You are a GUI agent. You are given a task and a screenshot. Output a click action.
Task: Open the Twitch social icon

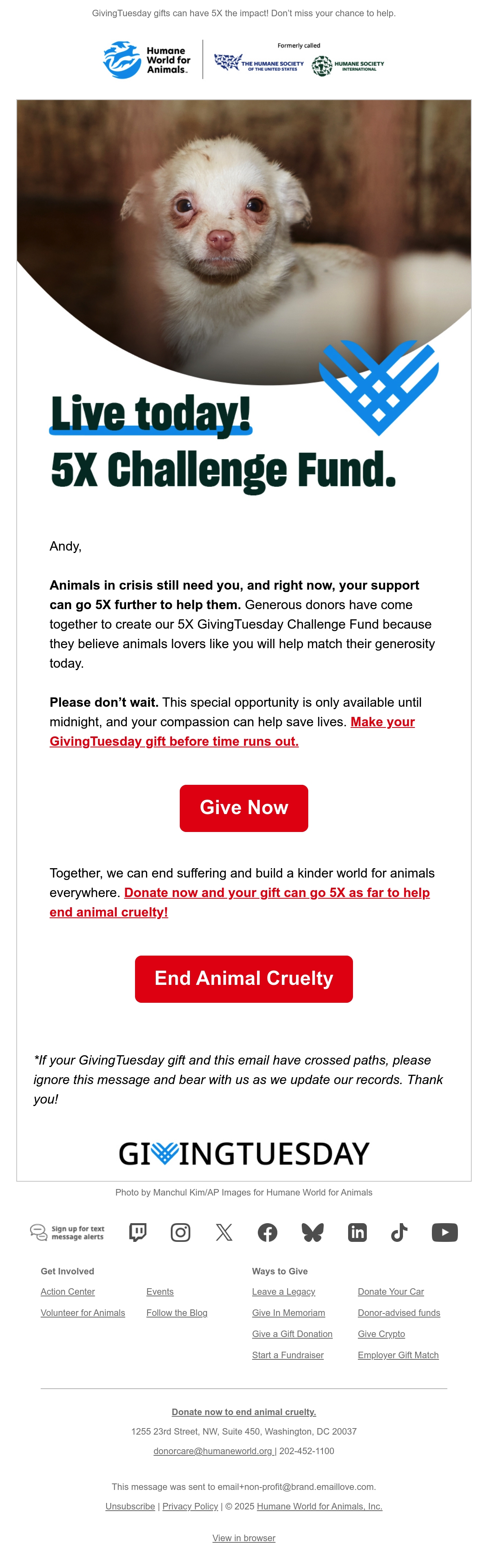(137, 1233)
